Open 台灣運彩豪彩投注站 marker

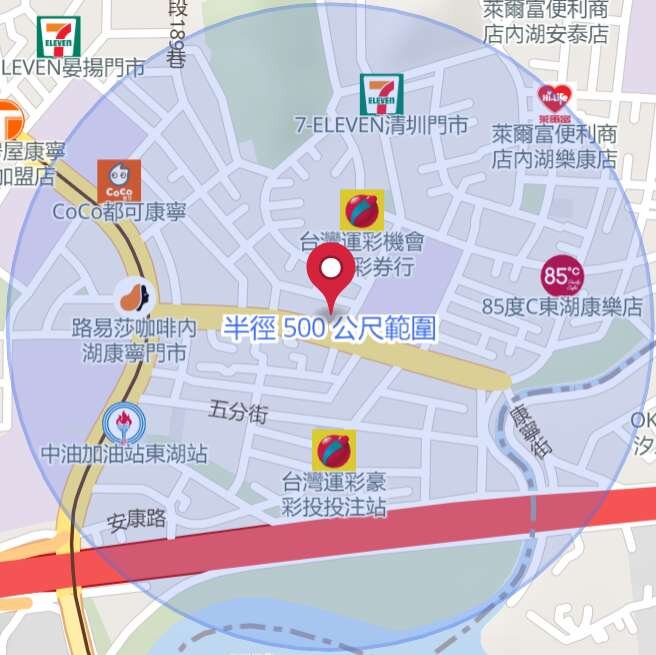point(333,449)
